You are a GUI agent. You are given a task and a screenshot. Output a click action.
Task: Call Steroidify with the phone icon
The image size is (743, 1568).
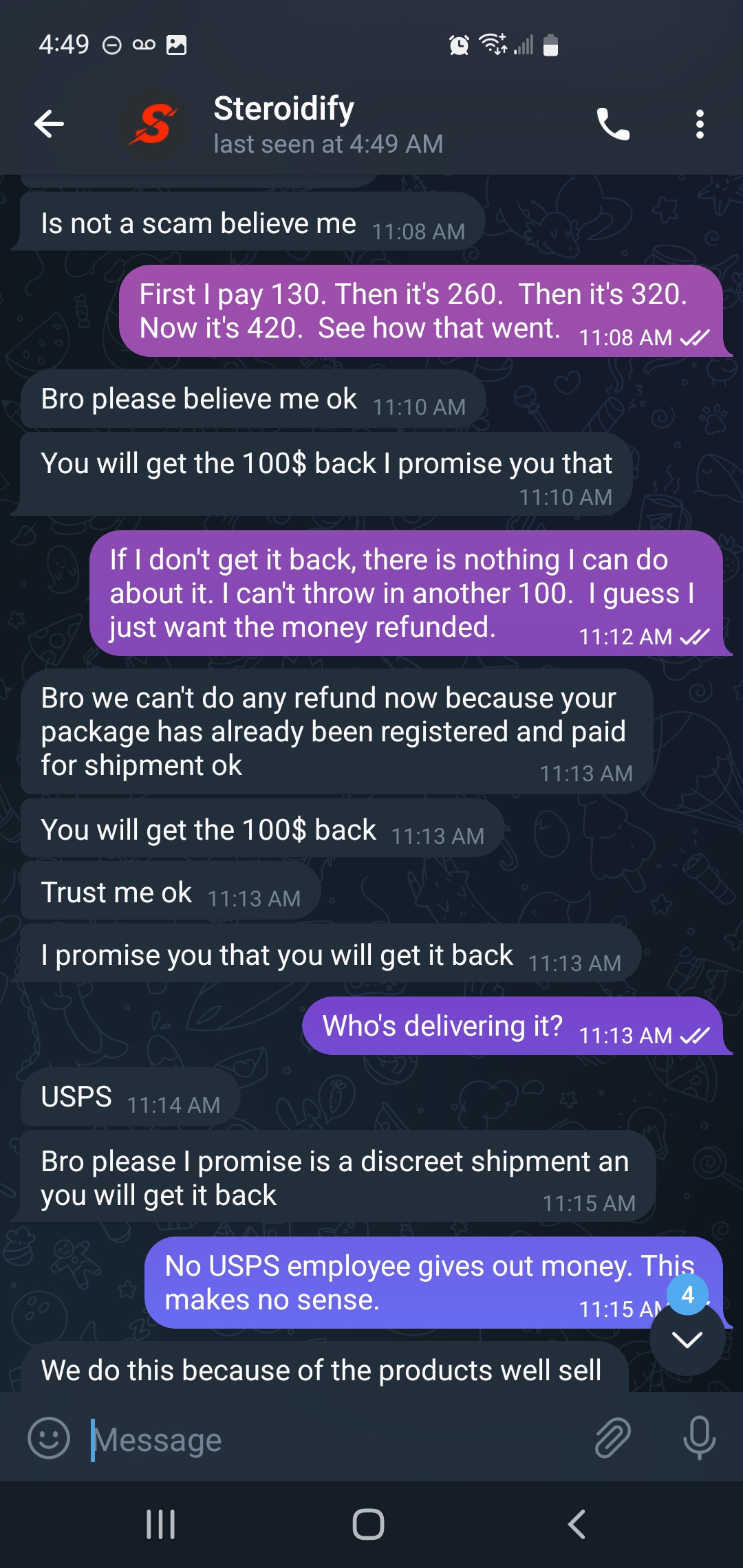tap(612, 124)
